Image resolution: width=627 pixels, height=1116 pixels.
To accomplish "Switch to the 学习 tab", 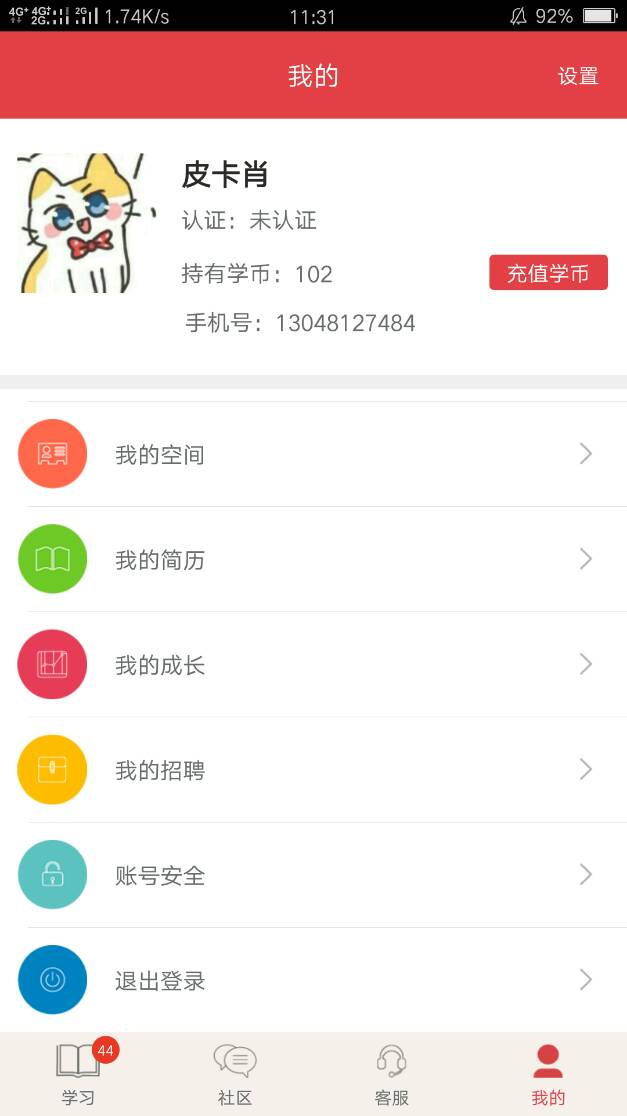I will pos(78,1074).
